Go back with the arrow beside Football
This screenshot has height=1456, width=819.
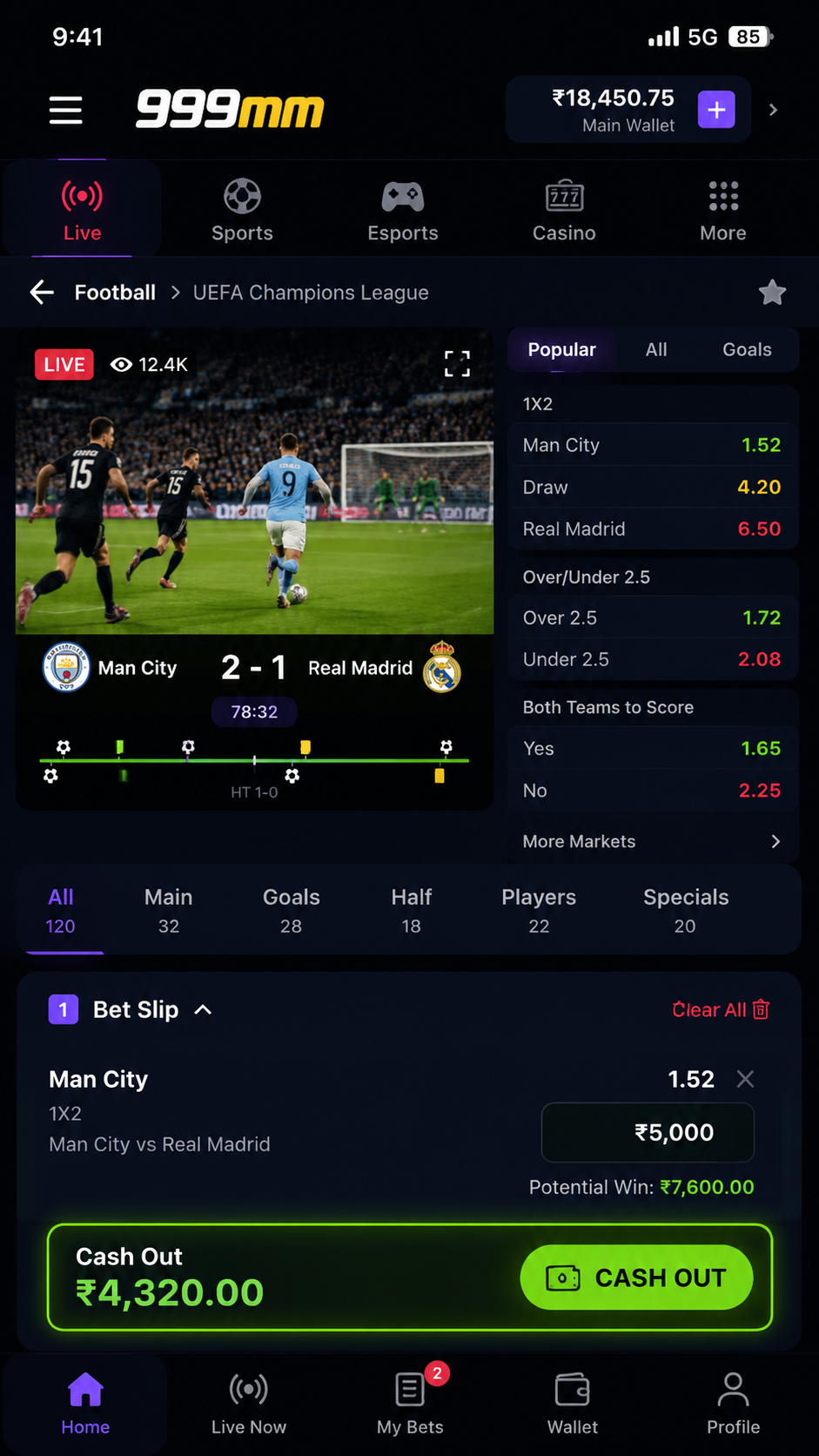click(x=42, y=293)
